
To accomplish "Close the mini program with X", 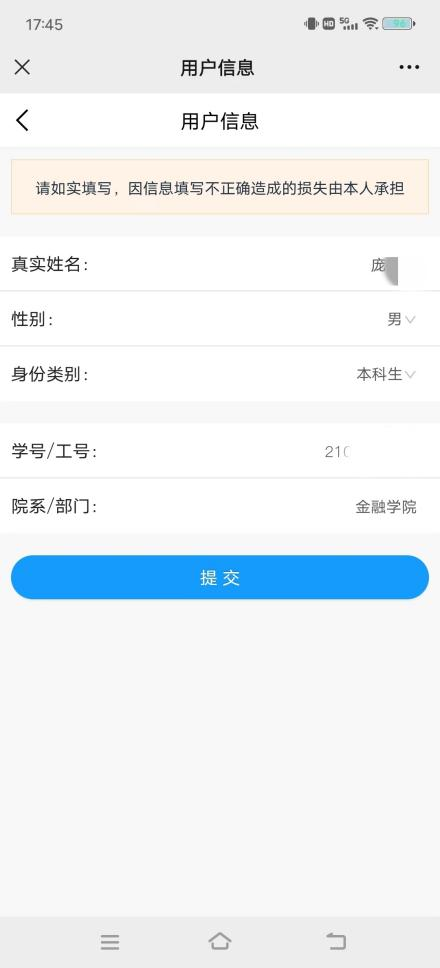I will point(22,67).
